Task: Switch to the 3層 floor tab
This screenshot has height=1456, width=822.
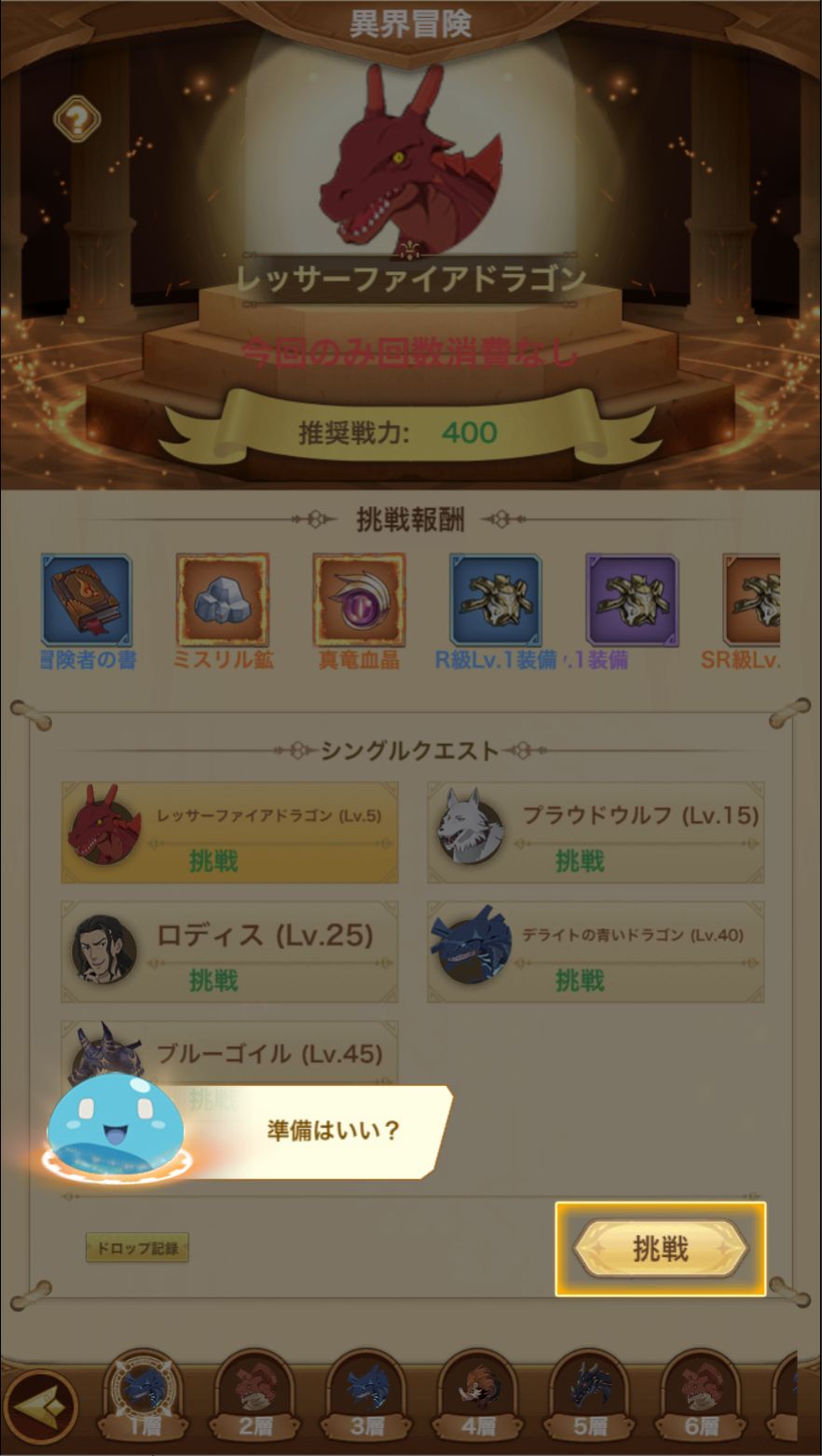Action: pyautogui.click(x=367, y=1397)
